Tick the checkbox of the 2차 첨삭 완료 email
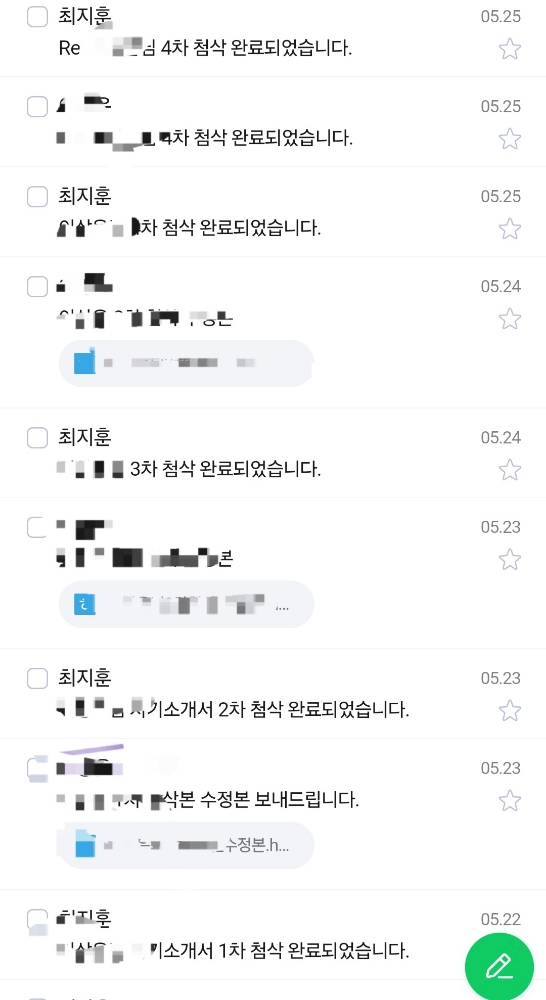 (x=38, y=679)
